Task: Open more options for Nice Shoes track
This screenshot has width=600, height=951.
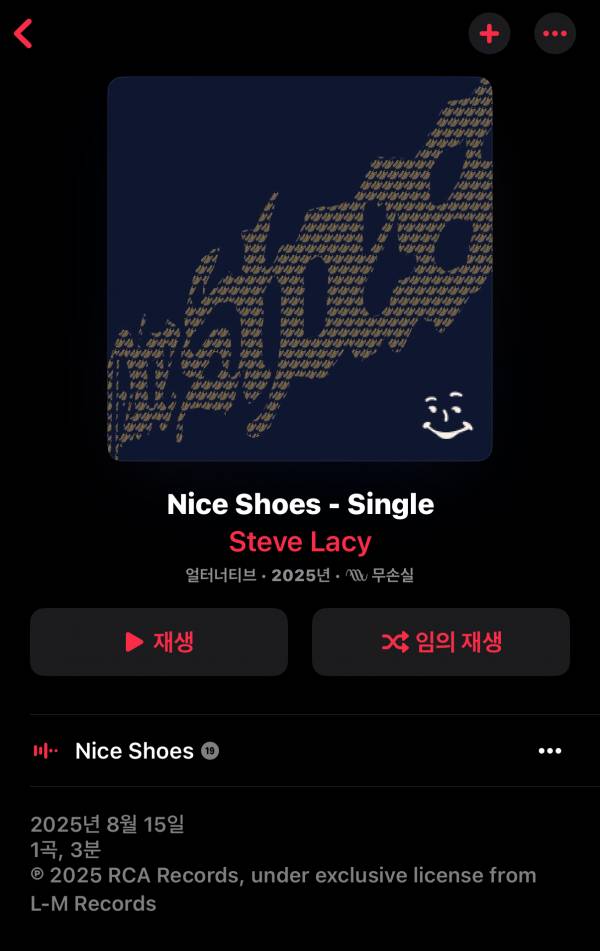Action: click(550, 751)
